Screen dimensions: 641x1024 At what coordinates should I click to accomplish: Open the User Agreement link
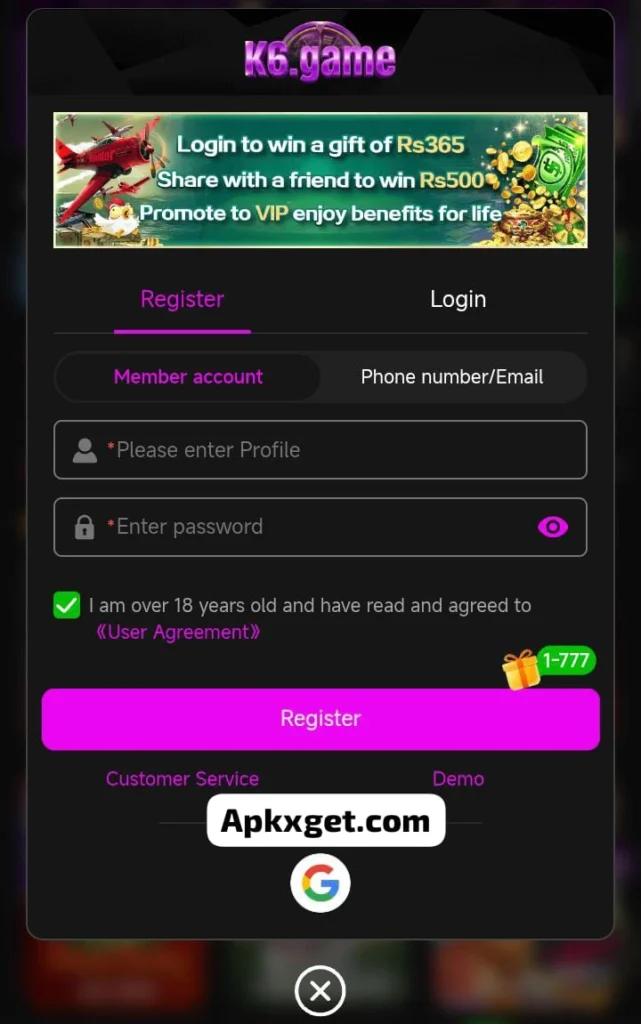[178, 632]
